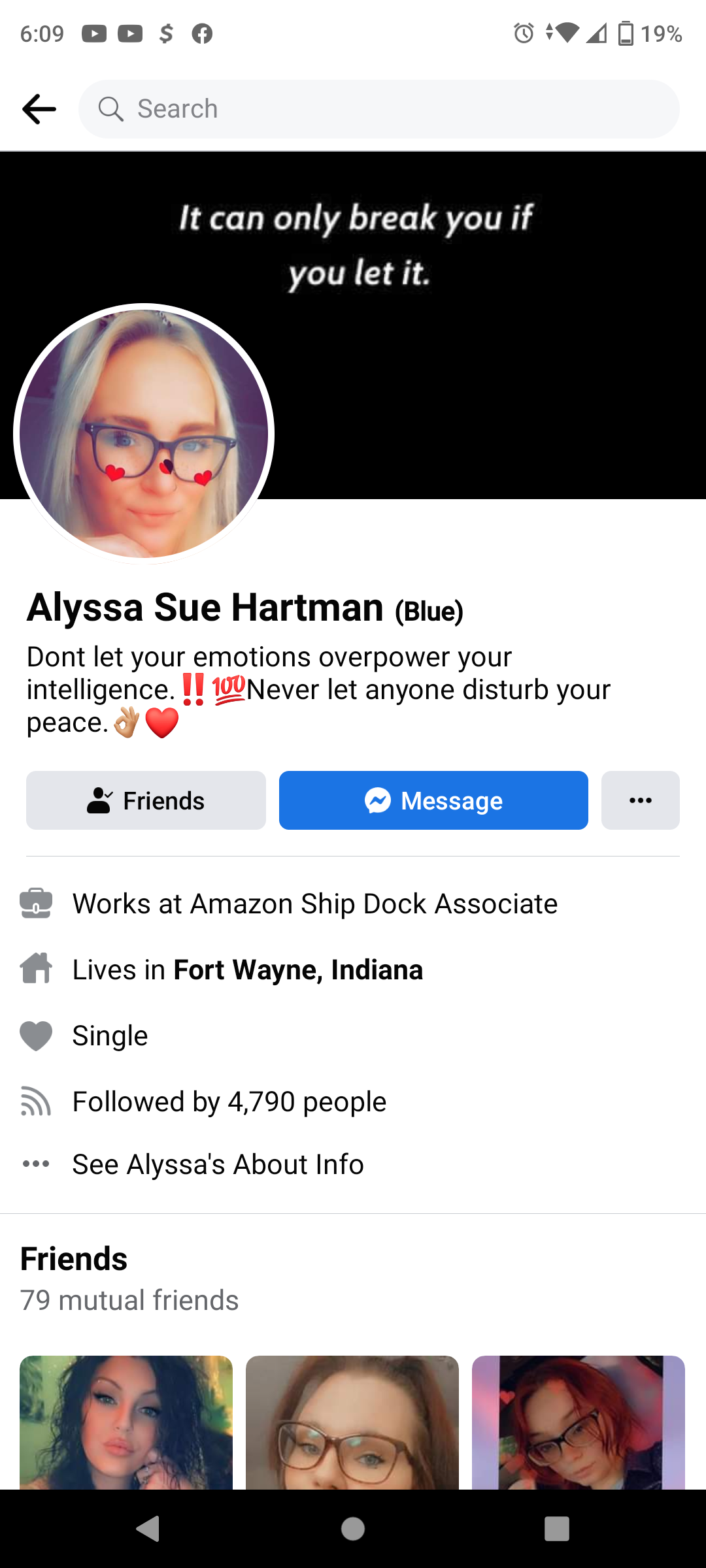Open the Amazon Ship Dock Associate workplace

(314, 904)
